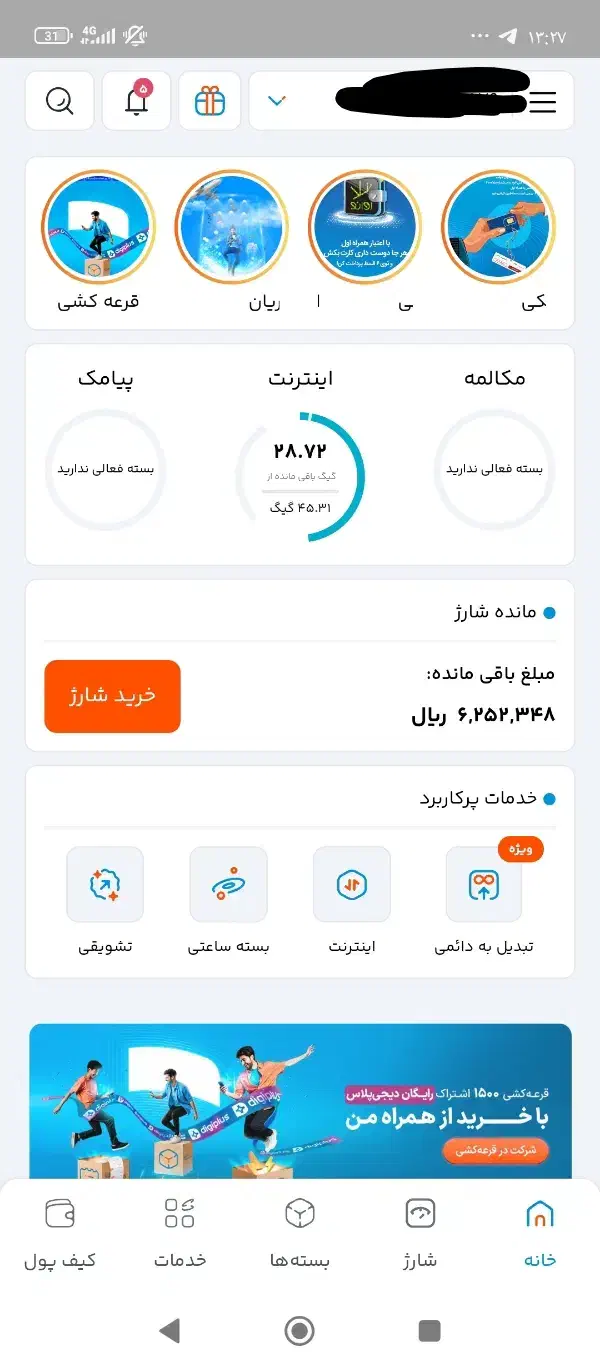Expand the phone number dropdown
Viewport: 600px width, 1367px height.
point(278,101)
